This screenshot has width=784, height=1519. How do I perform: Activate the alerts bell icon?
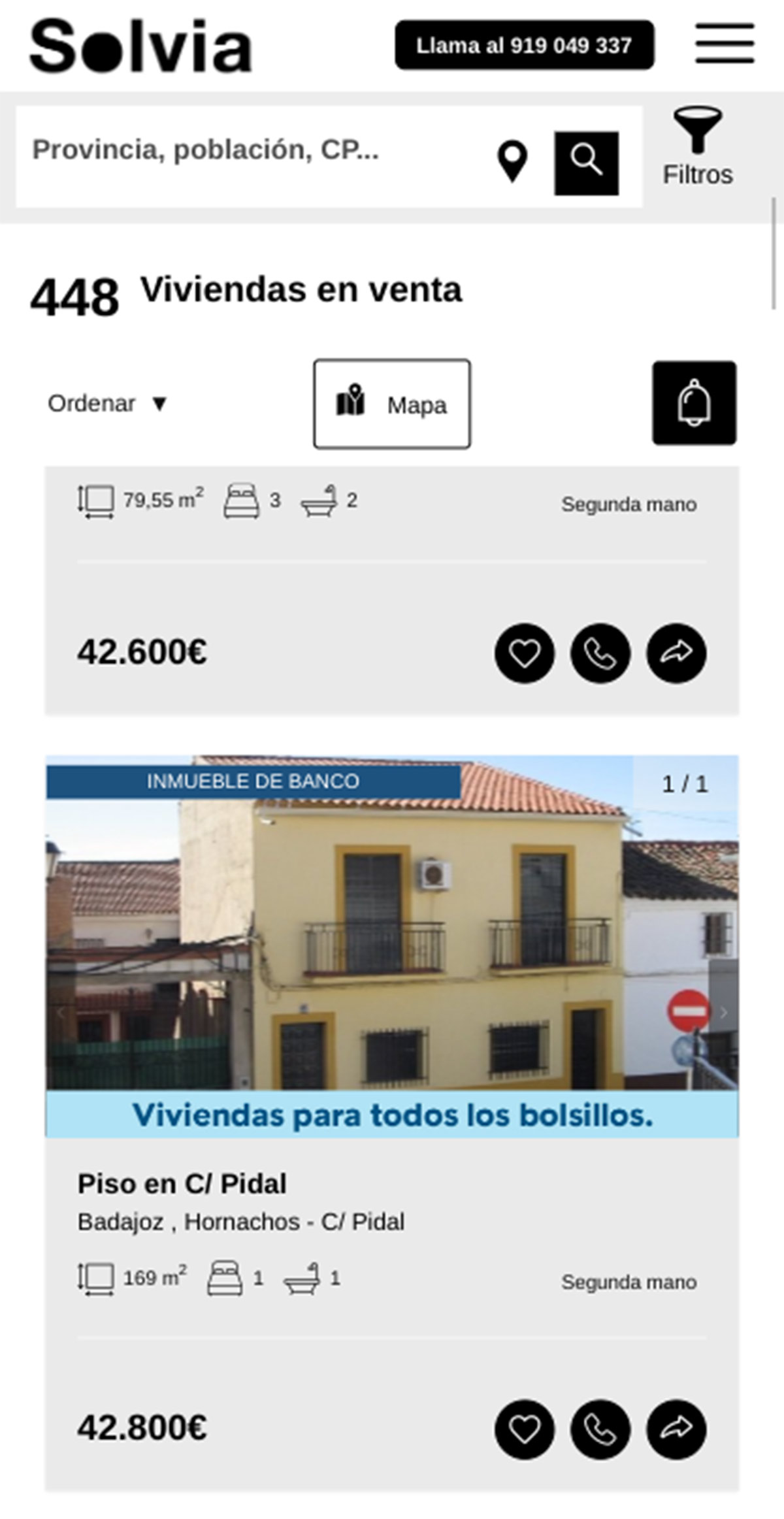click(694, 403)
